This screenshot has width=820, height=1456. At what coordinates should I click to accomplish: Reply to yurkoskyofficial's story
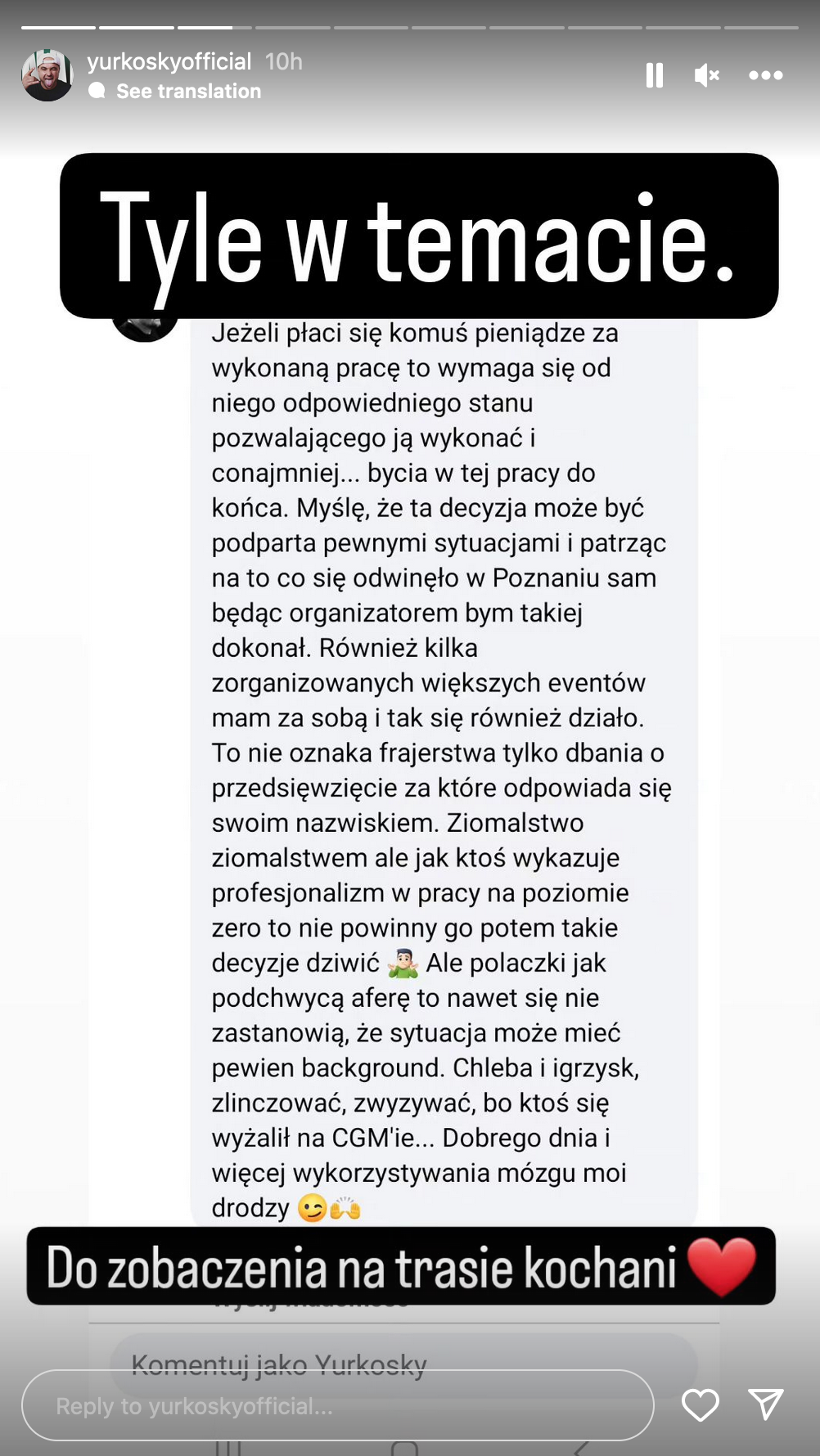(x=337, y=1406)
